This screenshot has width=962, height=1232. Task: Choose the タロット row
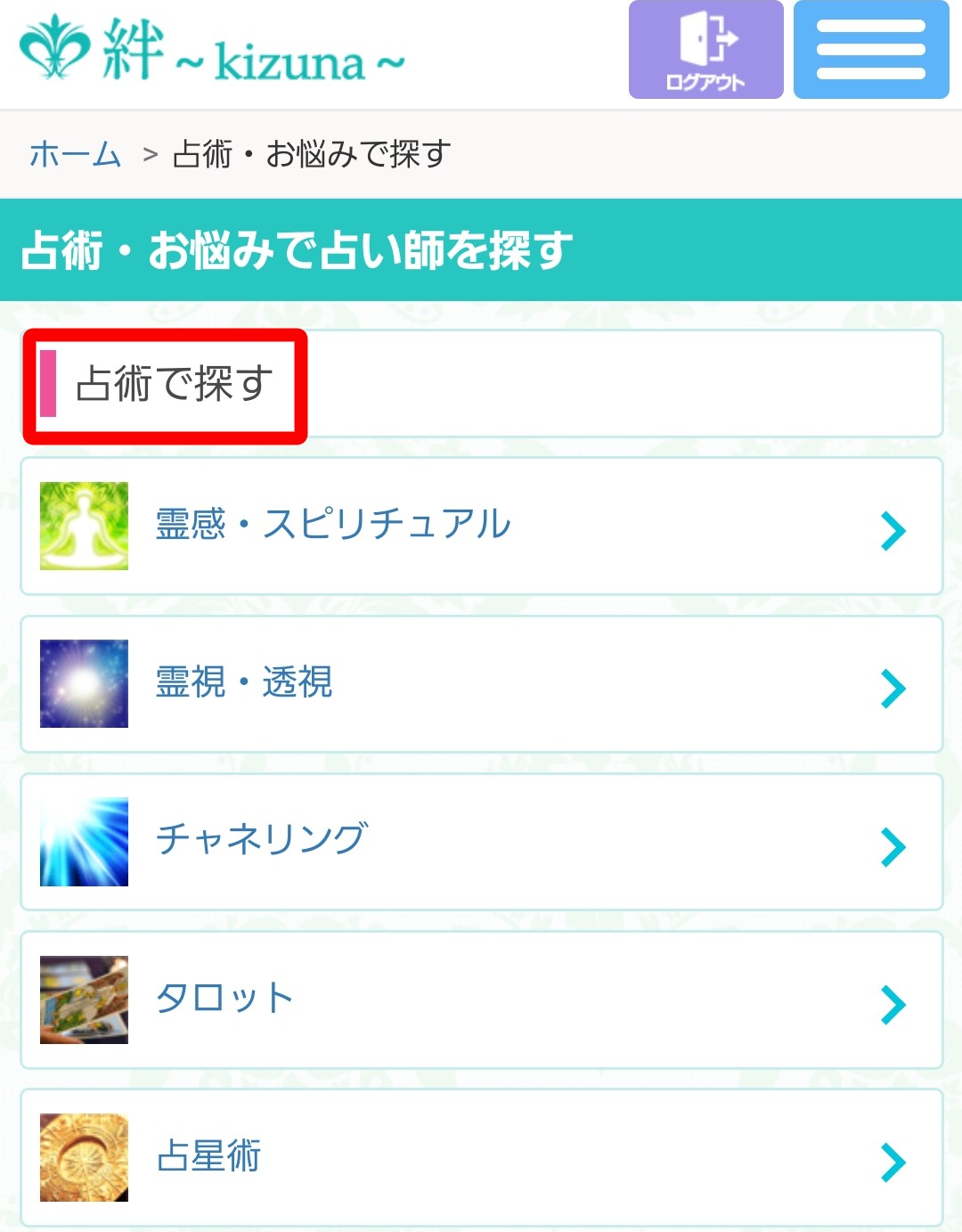[481, 999]
